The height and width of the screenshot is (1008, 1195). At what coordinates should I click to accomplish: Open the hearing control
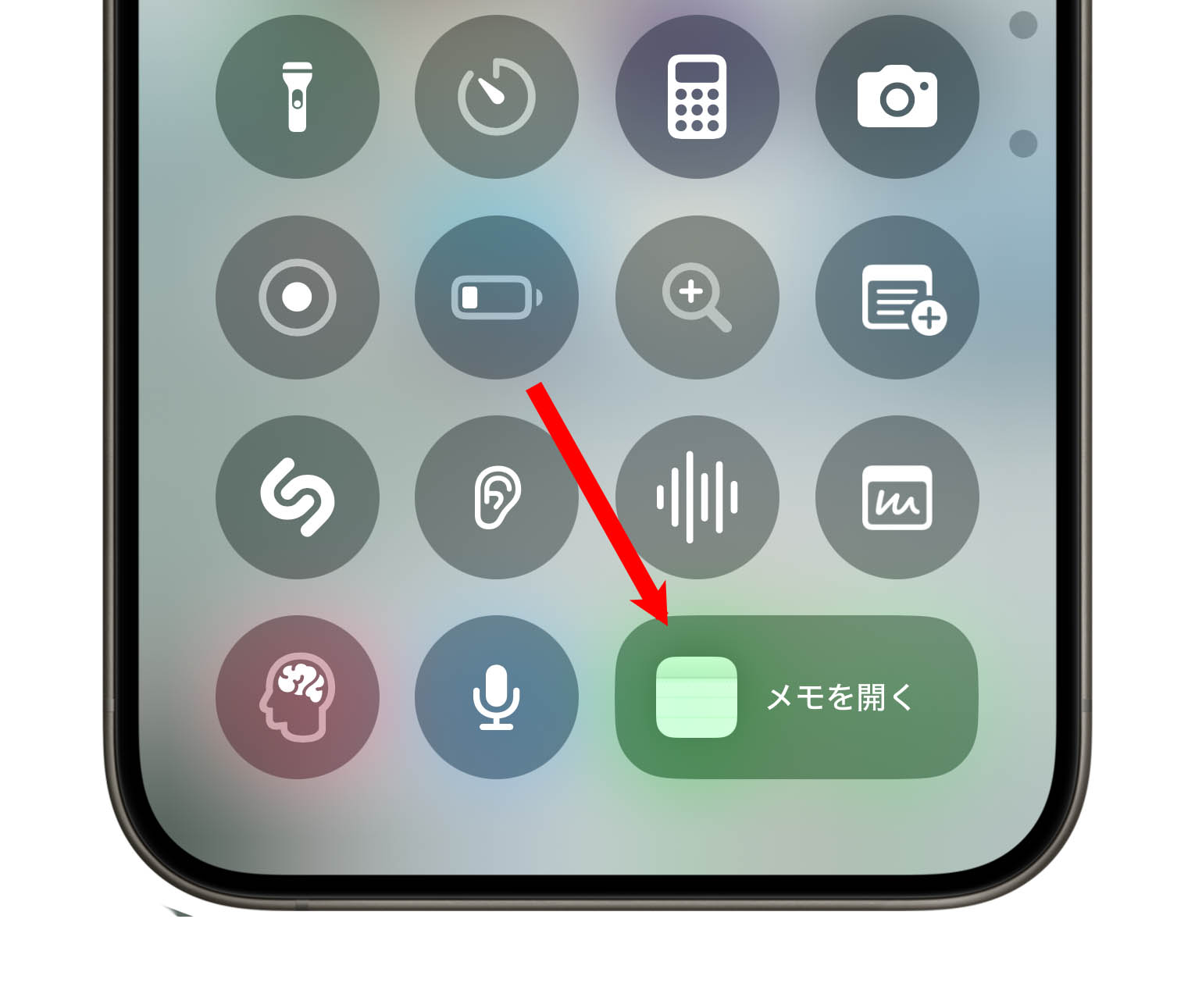[x=497, y=497]
